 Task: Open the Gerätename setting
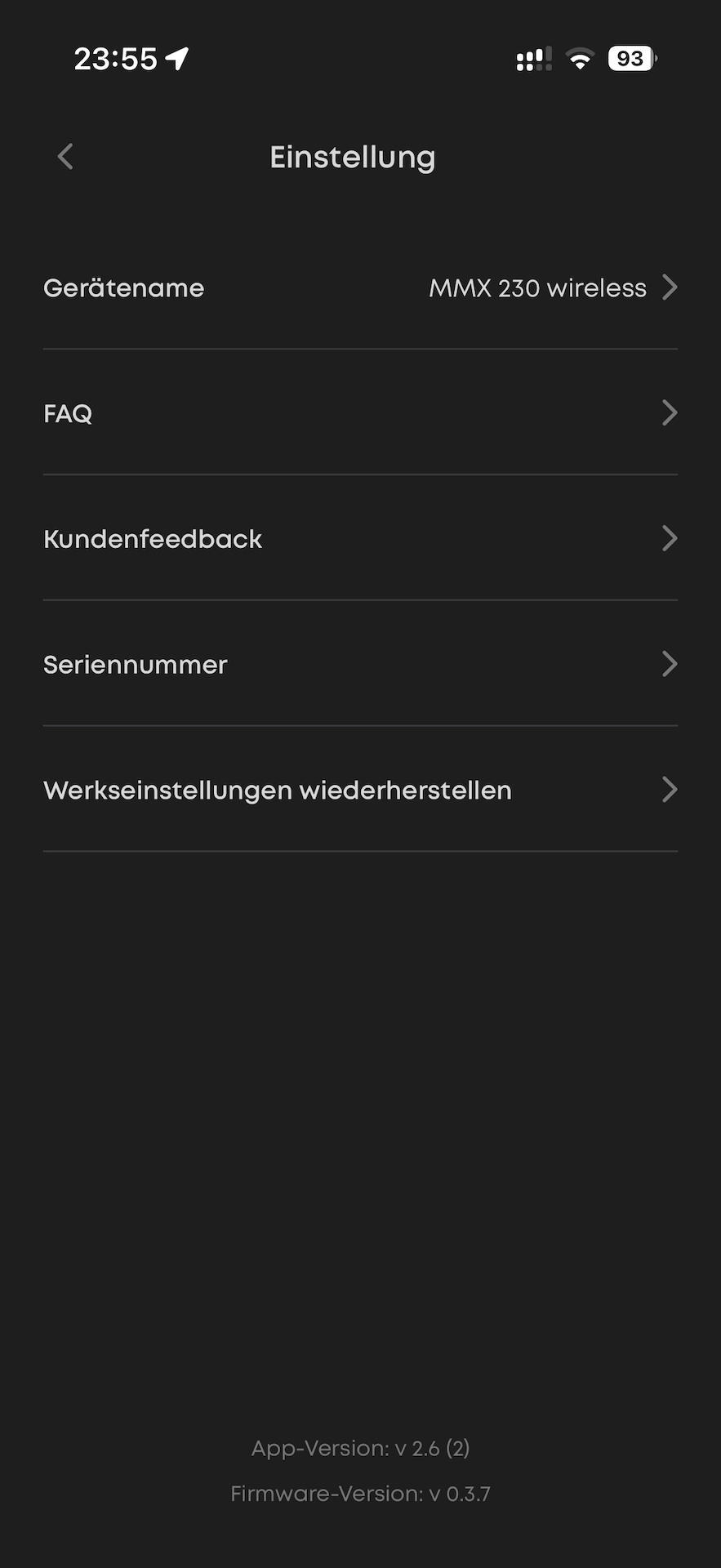coord(360,288)
